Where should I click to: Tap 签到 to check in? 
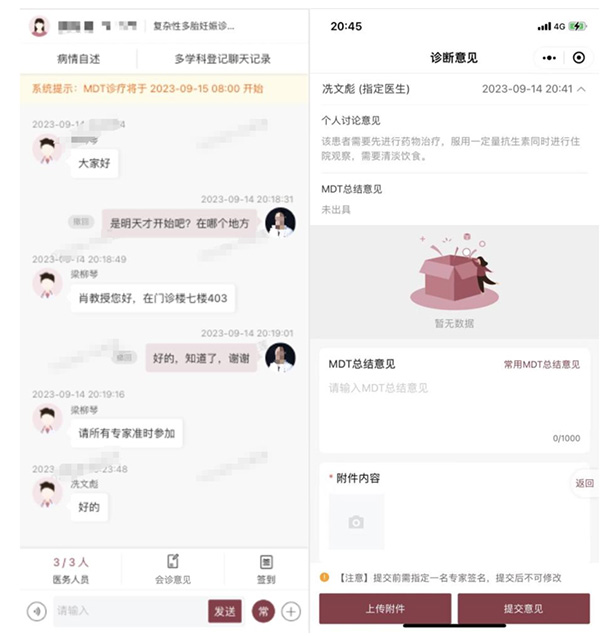266,569
